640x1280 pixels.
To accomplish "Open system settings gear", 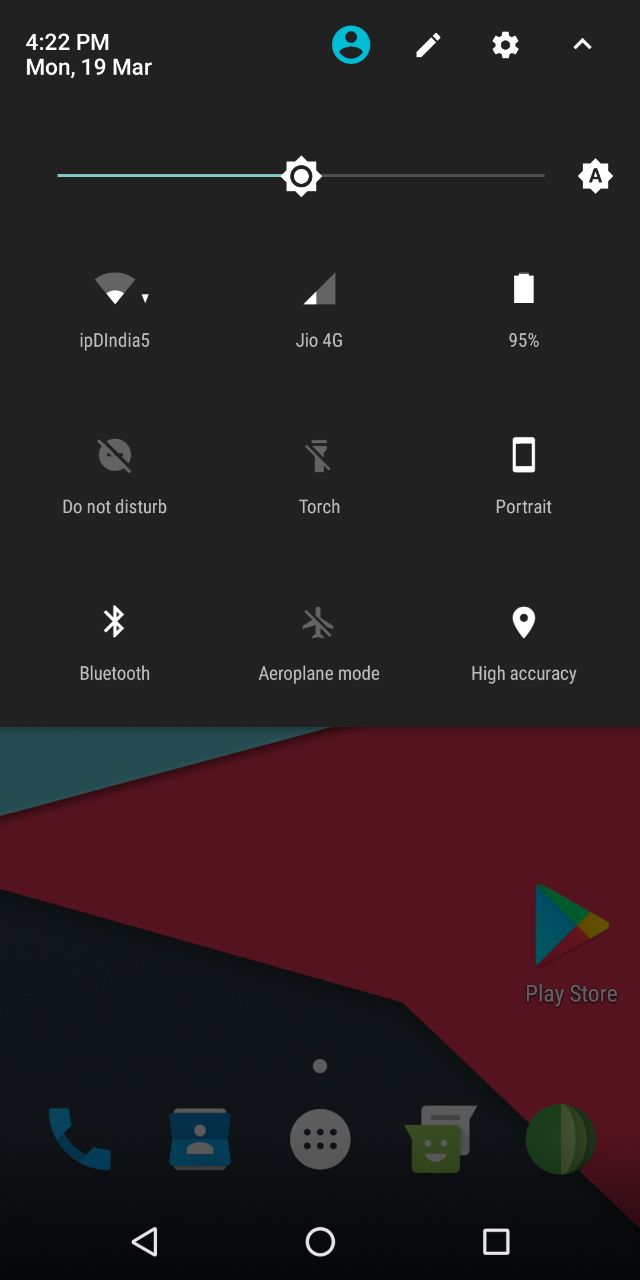I will point(505,45).
